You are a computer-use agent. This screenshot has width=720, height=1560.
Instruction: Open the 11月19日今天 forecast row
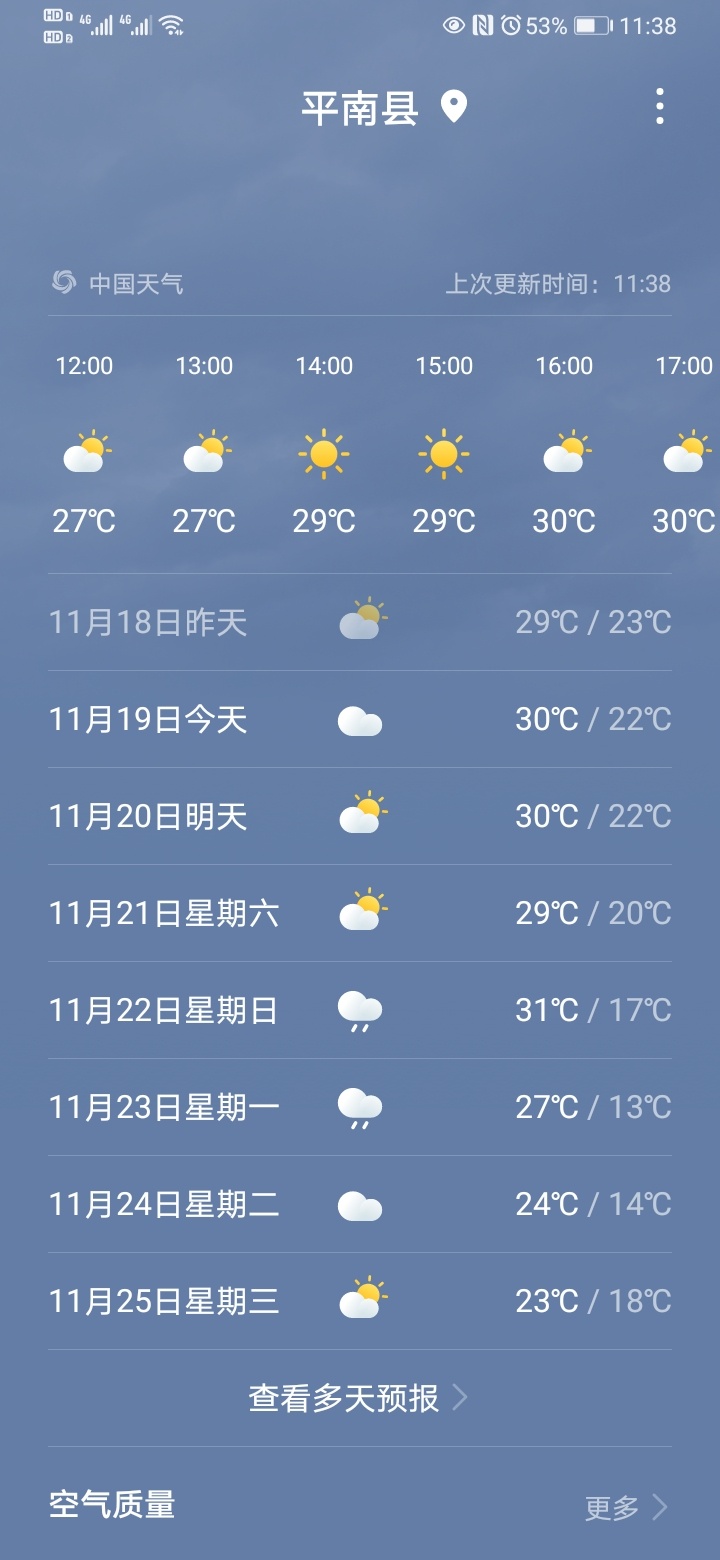coord(359,720)
